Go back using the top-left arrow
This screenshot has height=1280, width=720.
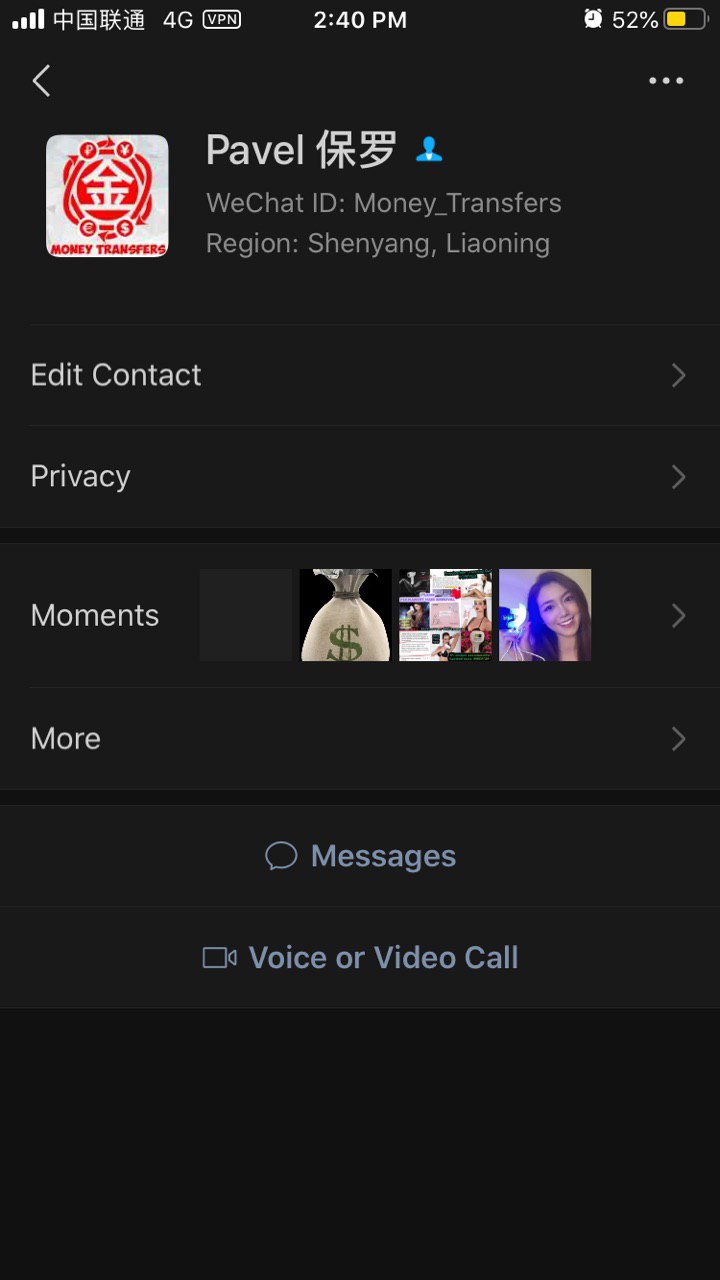41,81
